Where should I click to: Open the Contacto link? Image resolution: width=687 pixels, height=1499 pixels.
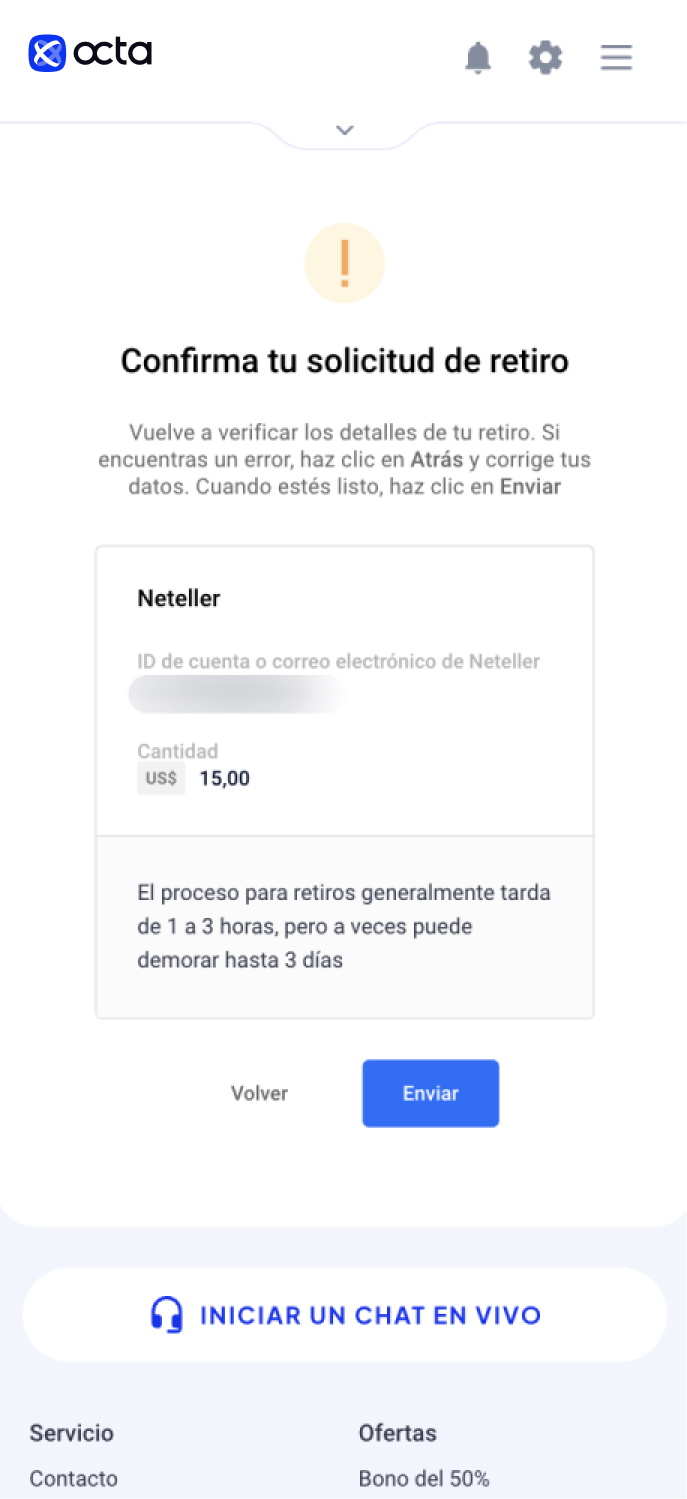point(73,1478)
